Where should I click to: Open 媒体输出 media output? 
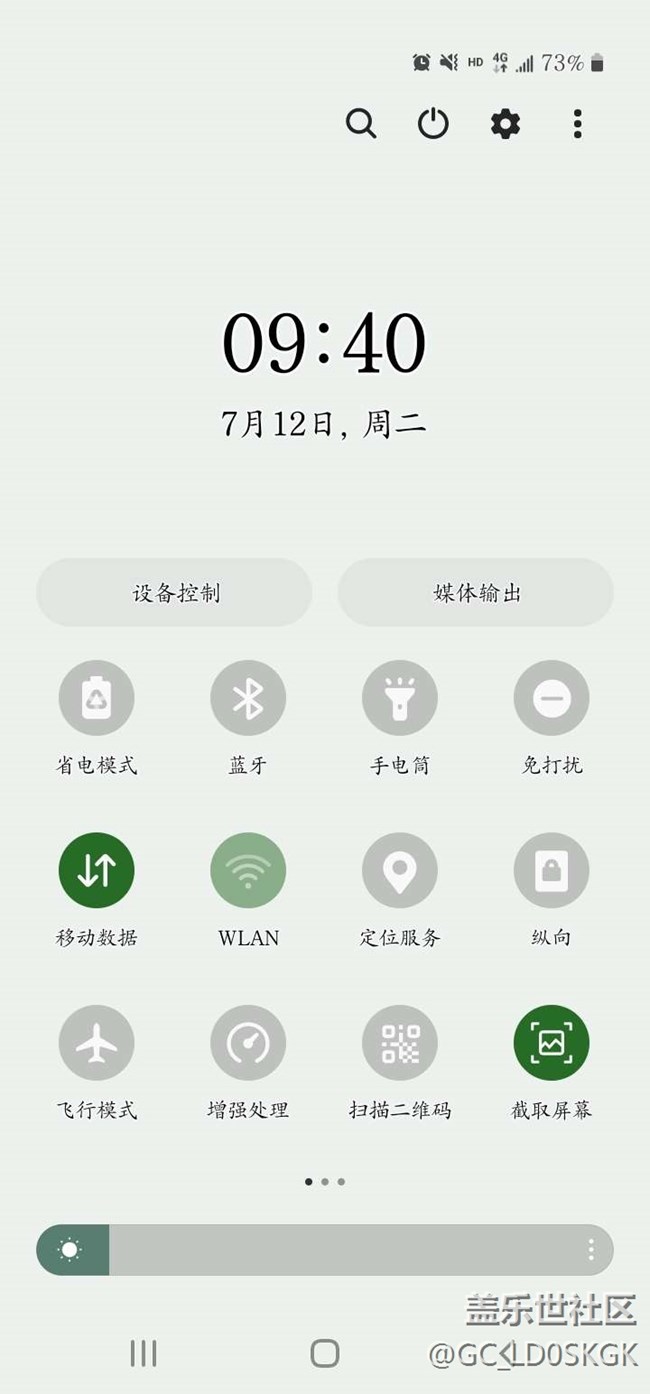coord(476,593)
